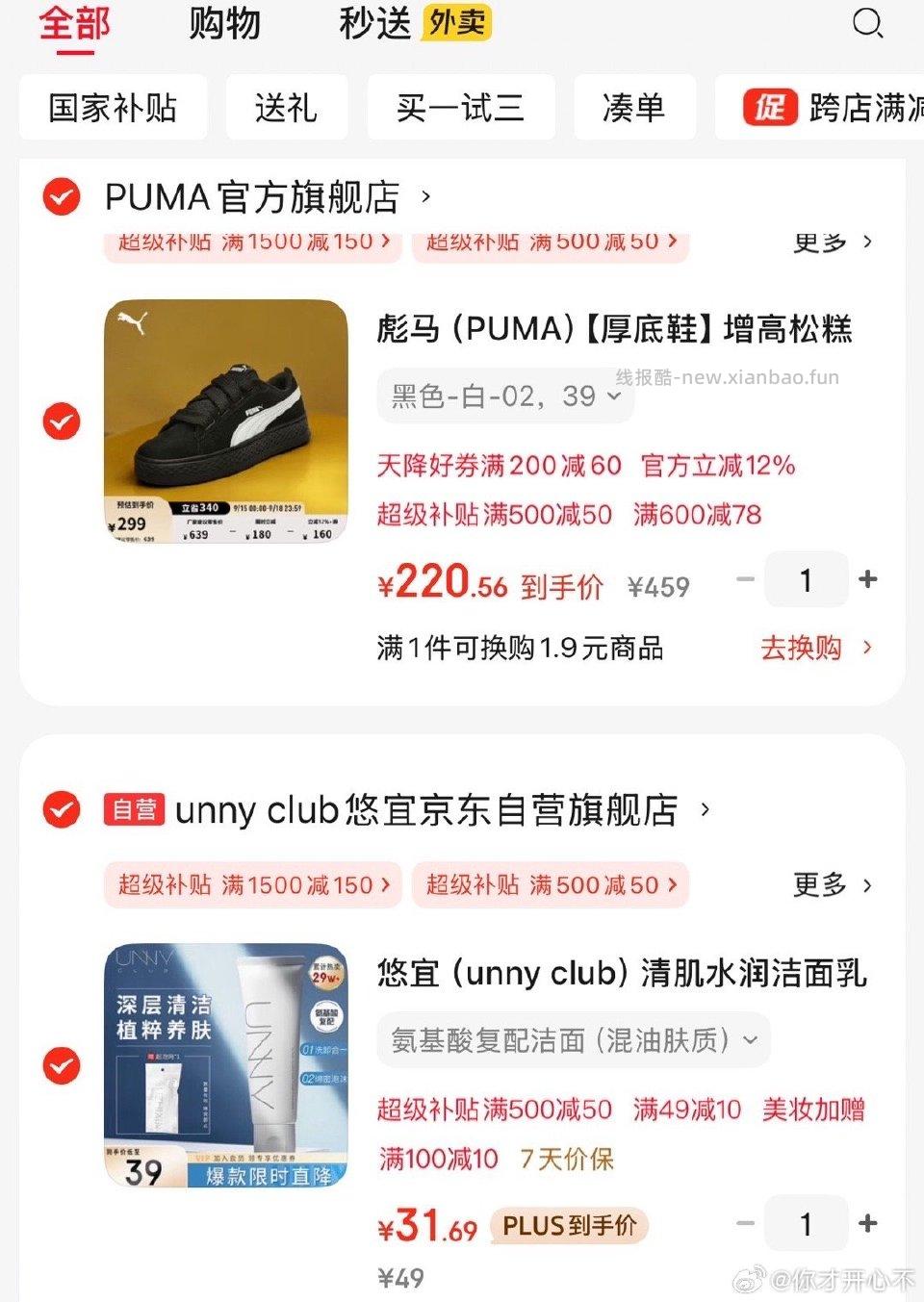Select the 送礼 filter chip
The height and width of the screenshot is (1302, 924).
click(x=286, y=107)
